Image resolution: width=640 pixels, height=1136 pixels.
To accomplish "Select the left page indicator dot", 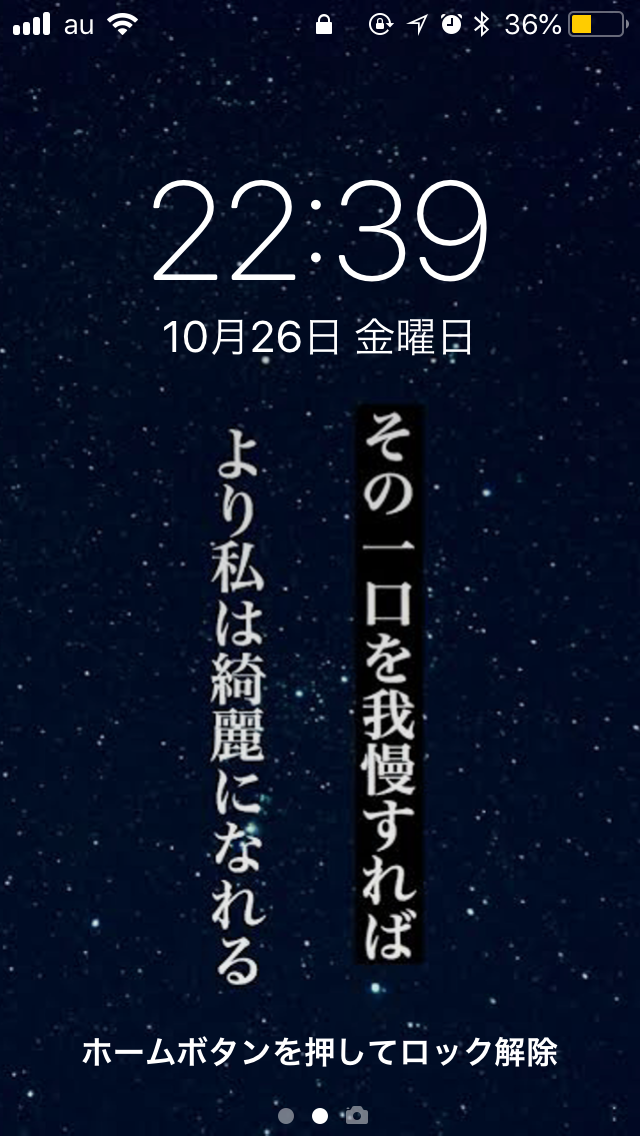I will [x=286, y=1115].
